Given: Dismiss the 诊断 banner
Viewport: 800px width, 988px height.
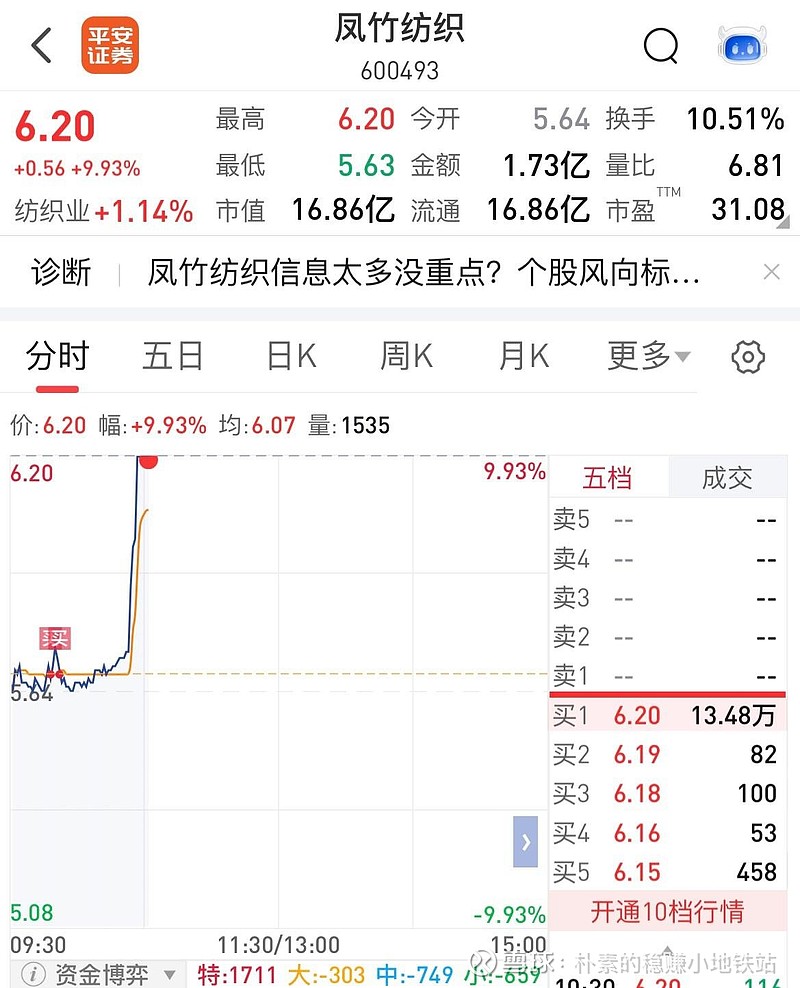Looking at the screenshot, I should 771,271.
